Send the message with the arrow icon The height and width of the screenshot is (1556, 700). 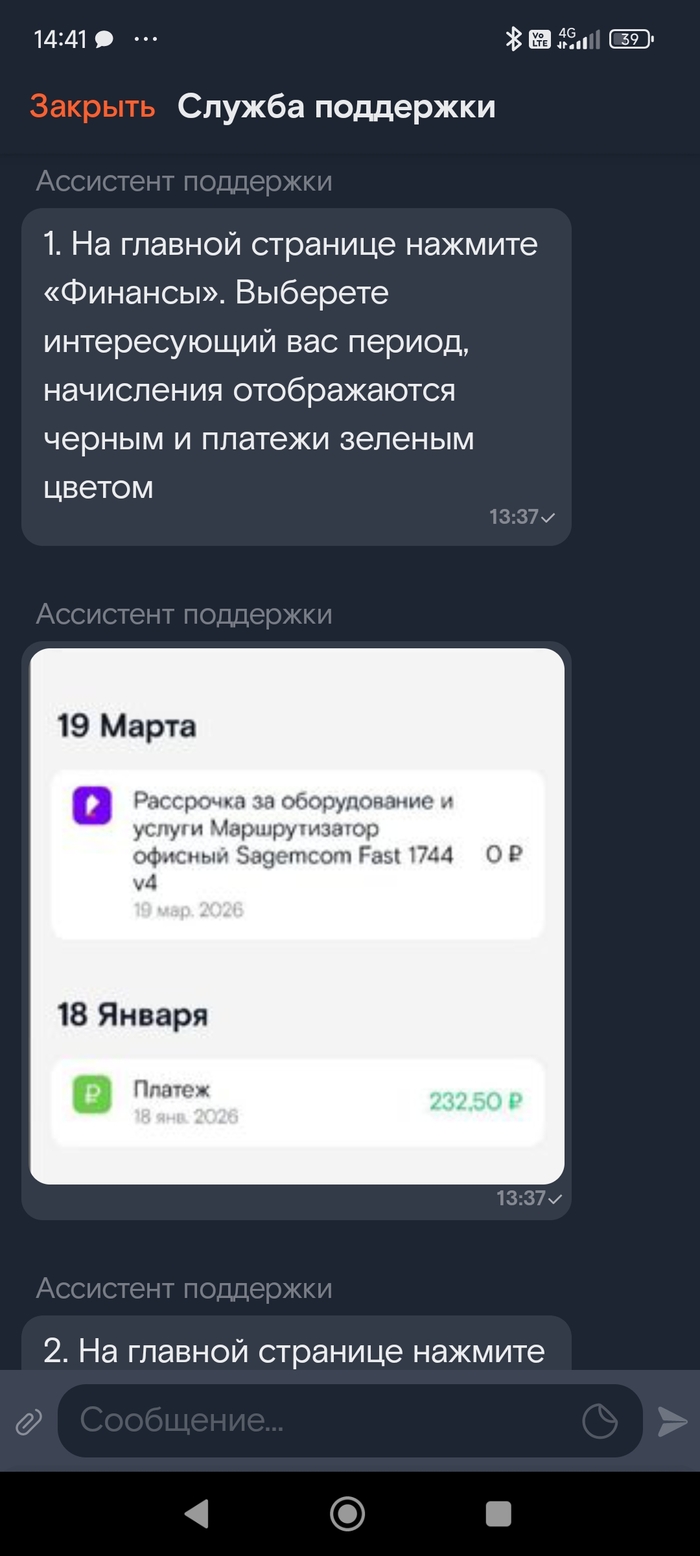[672, 1421]
